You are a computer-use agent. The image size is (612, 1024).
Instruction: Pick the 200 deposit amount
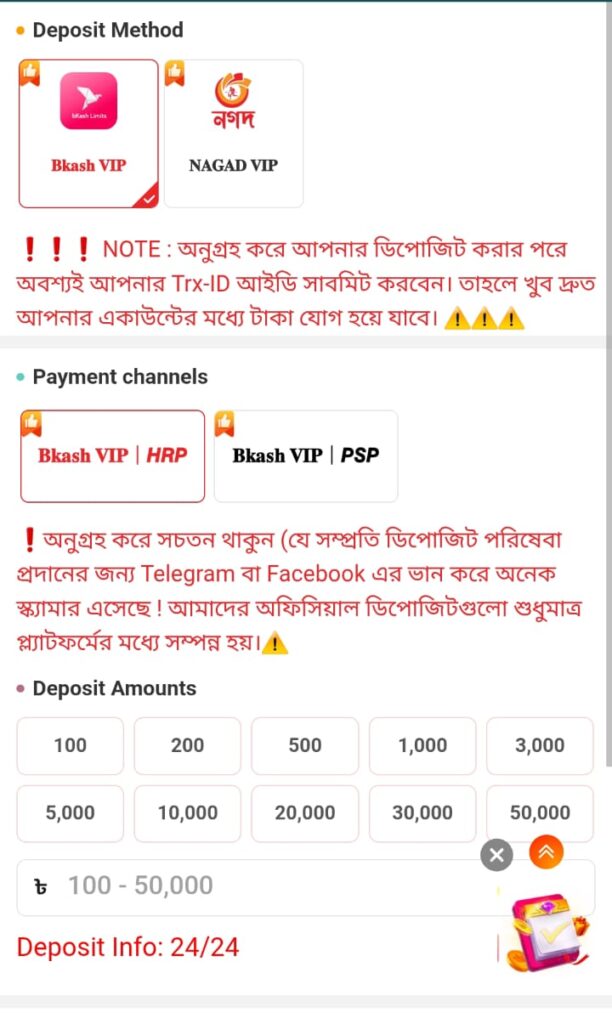coord(187,746)
